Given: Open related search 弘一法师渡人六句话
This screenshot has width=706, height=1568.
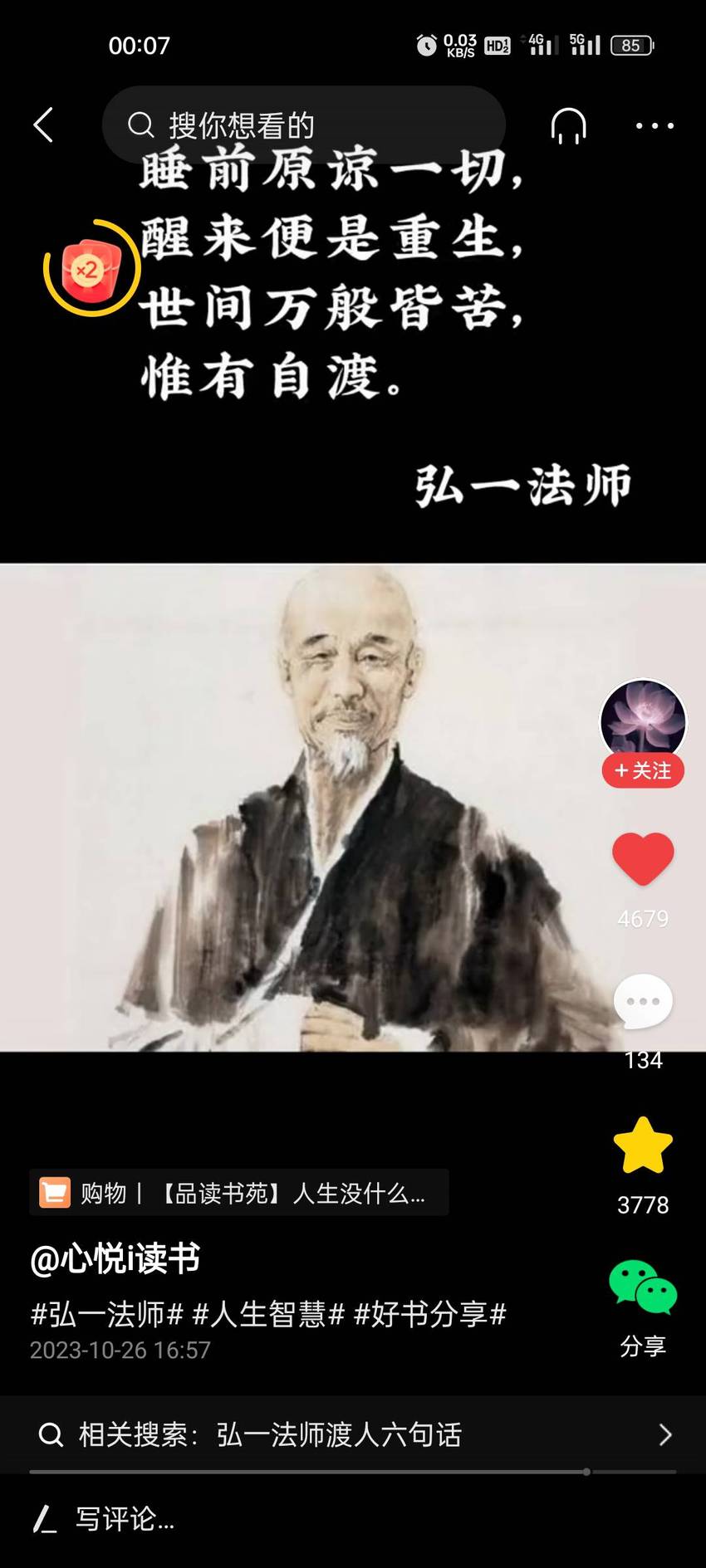Looking at the screenshot, I should (353, 1434).
